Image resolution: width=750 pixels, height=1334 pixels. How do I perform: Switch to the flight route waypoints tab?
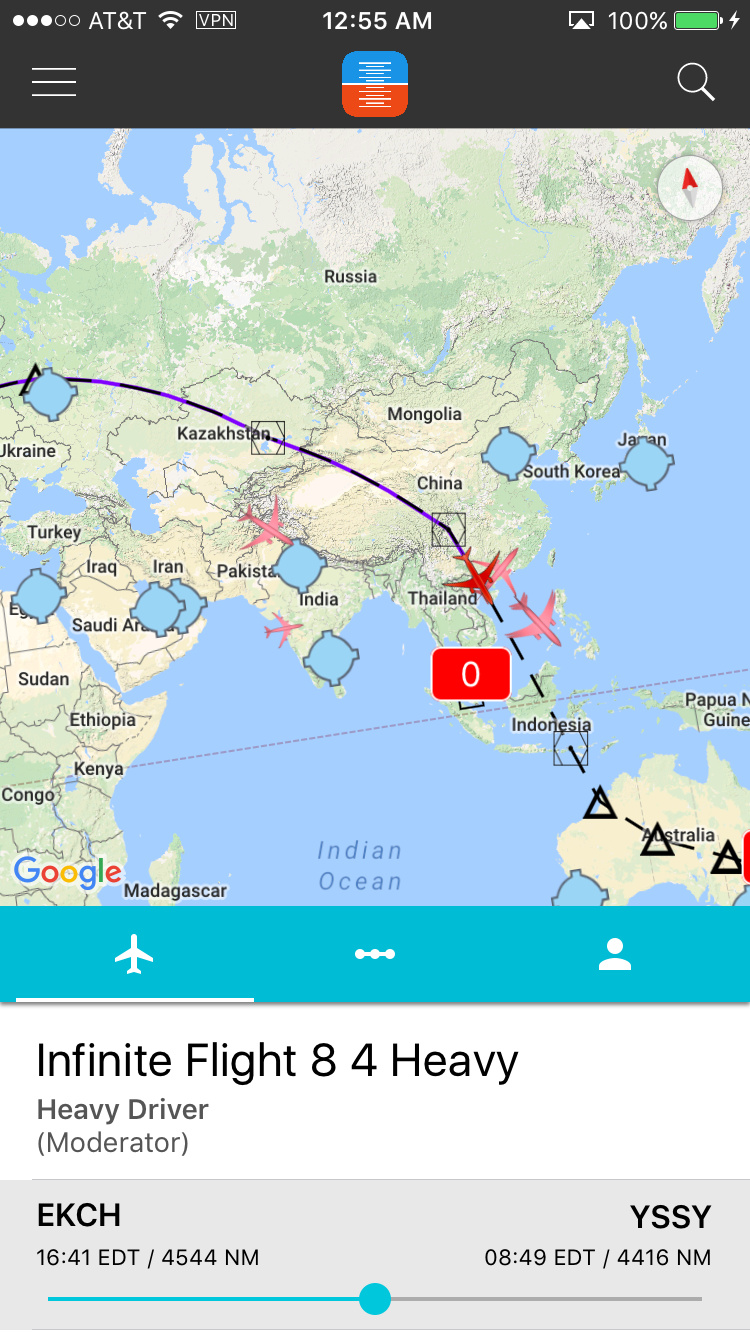(x=375, y=954)
